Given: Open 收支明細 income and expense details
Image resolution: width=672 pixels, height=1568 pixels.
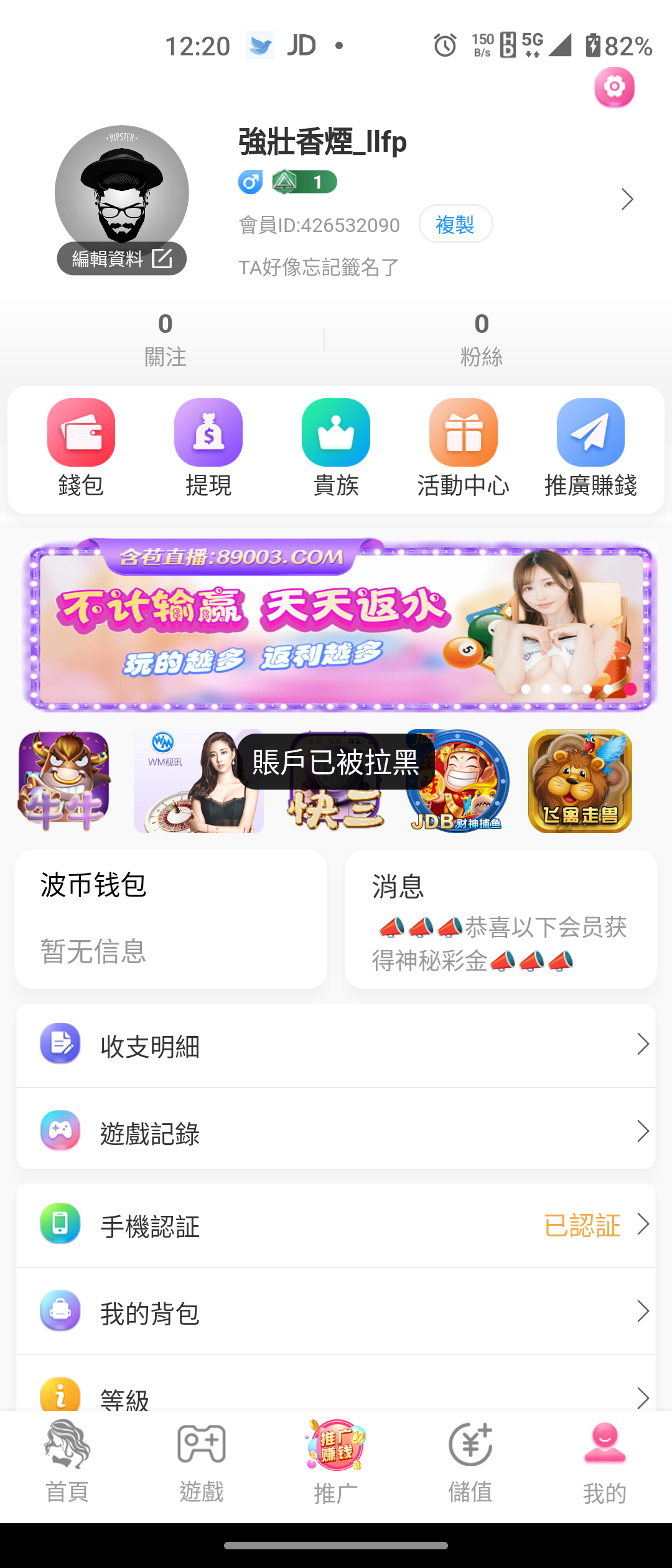Looking at the screenshot, I should click(336, 1045).
